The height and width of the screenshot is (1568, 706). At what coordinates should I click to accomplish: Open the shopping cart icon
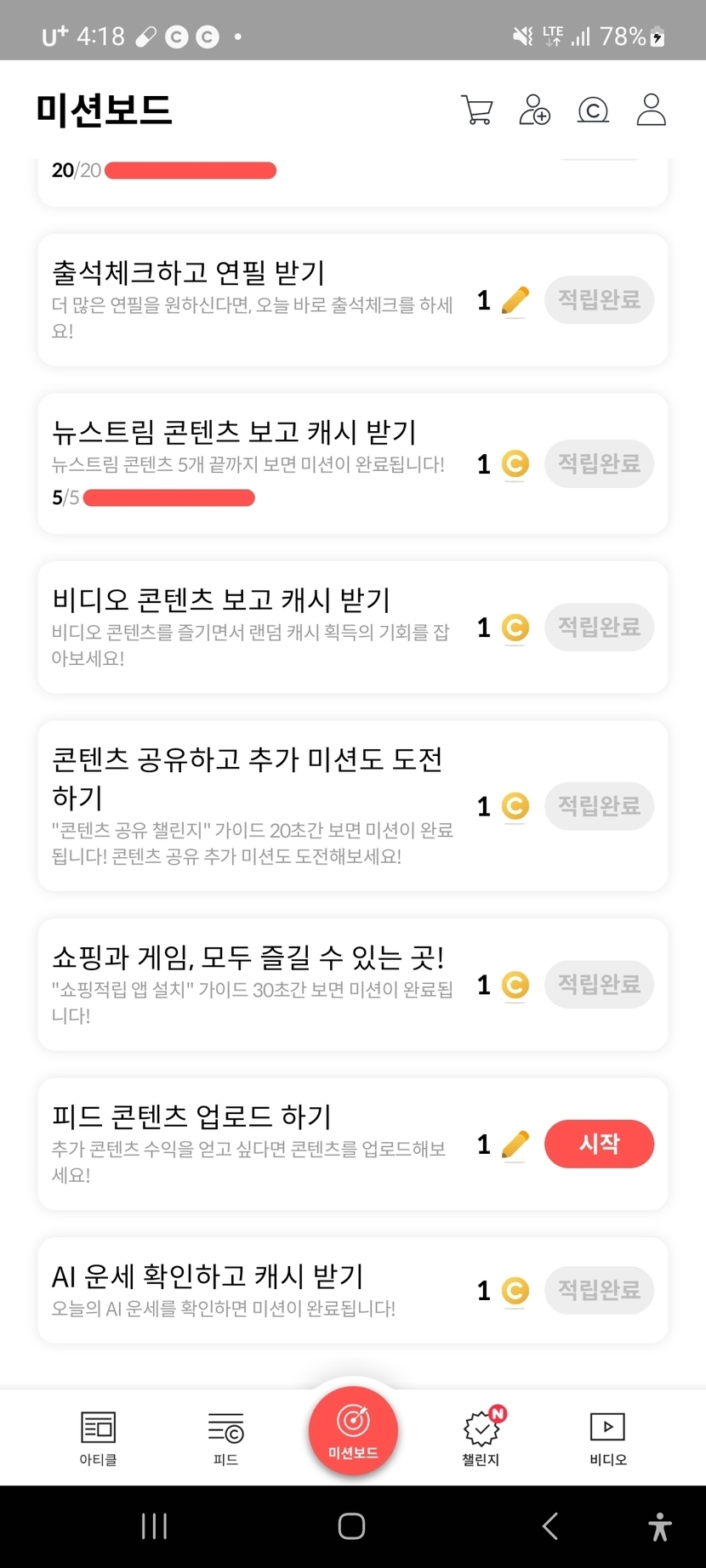476,110
